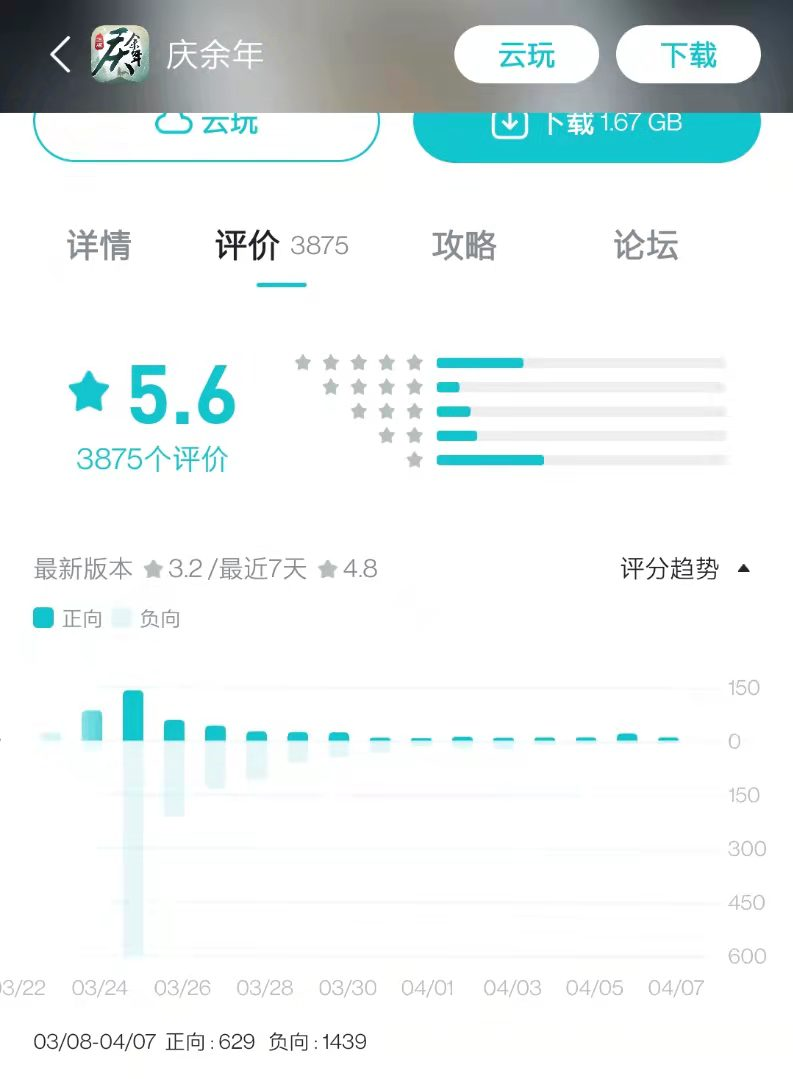
Task: Tap the 云玩 button at top right
Action: 526,55
